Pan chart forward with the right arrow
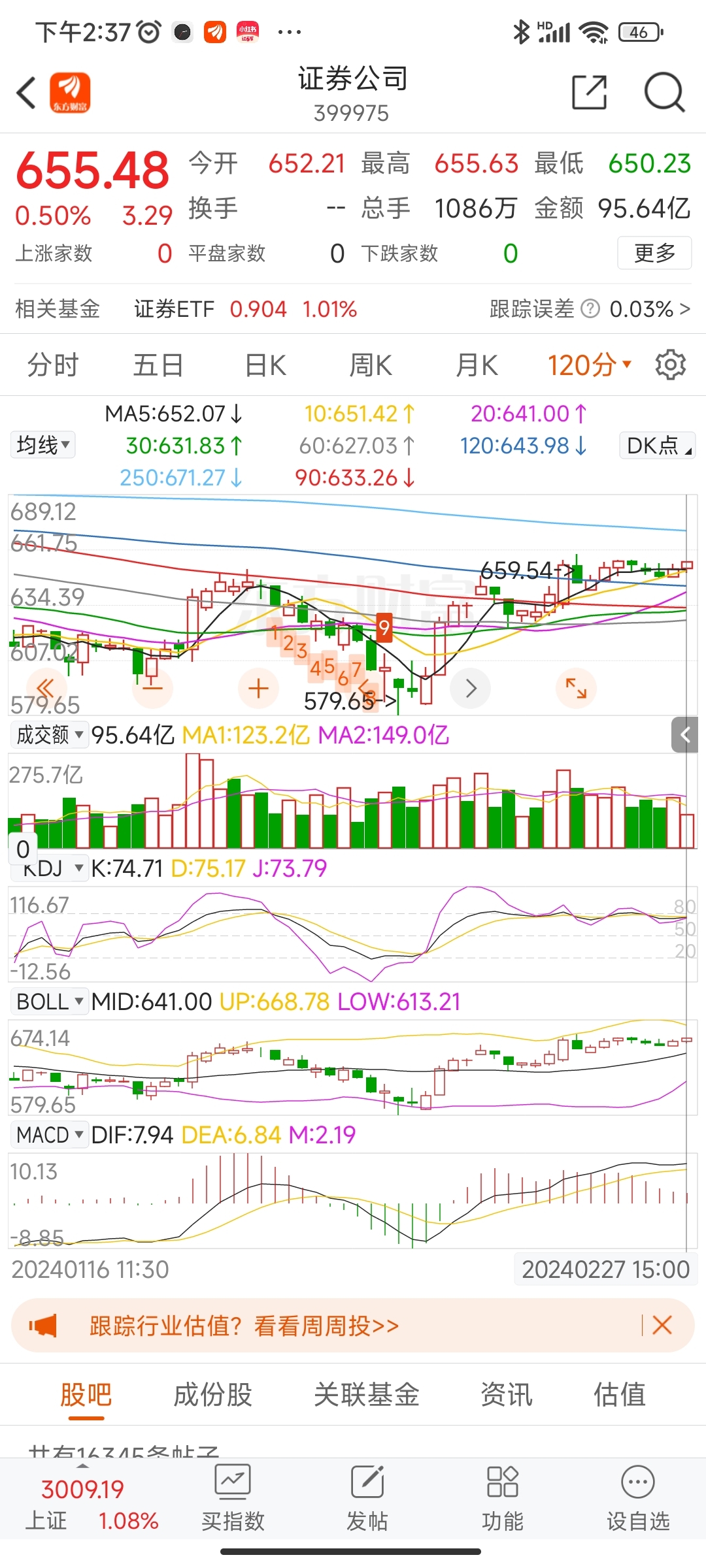Screen dimensions: 706x1568 point(470,687)
